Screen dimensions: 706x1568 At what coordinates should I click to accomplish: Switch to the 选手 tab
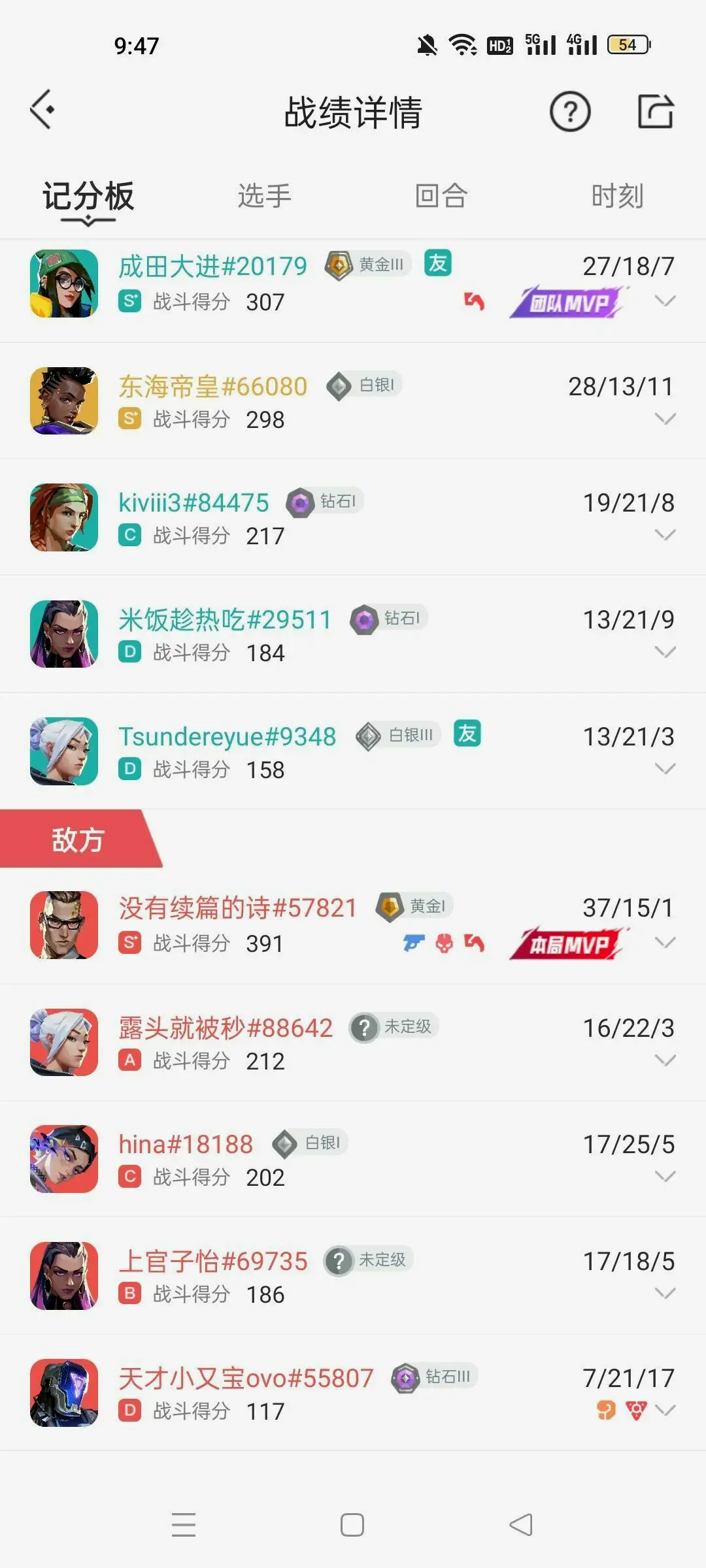click(264, 196)
